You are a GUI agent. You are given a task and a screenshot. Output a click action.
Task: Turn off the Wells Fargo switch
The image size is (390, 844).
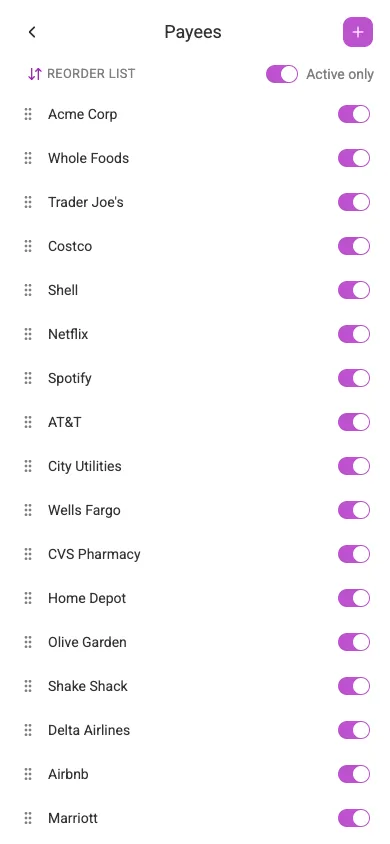pos(353,510)
